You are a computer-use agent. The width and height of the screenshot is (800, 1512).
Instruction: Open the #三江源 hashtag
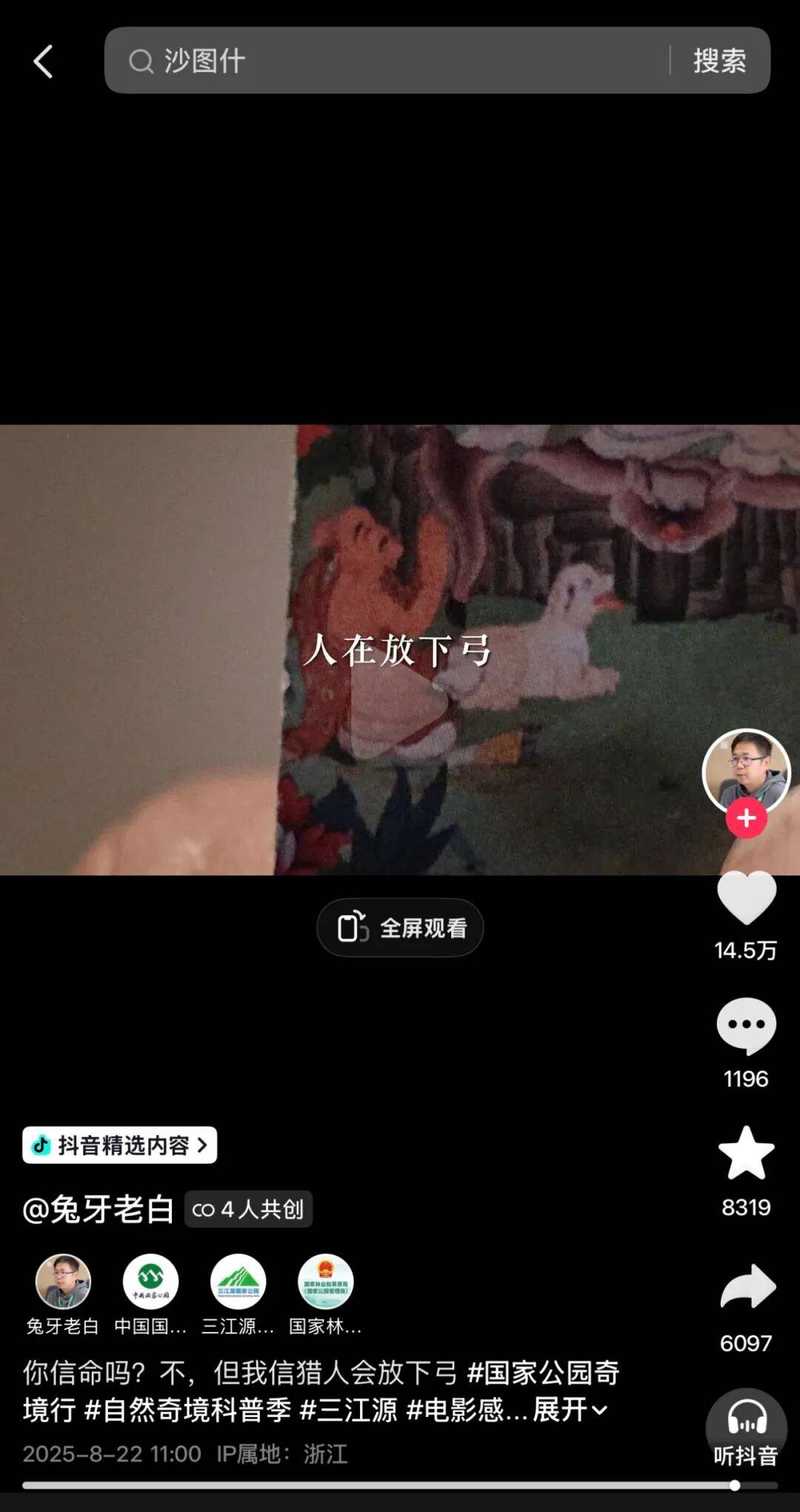[x=348, y=1410]
